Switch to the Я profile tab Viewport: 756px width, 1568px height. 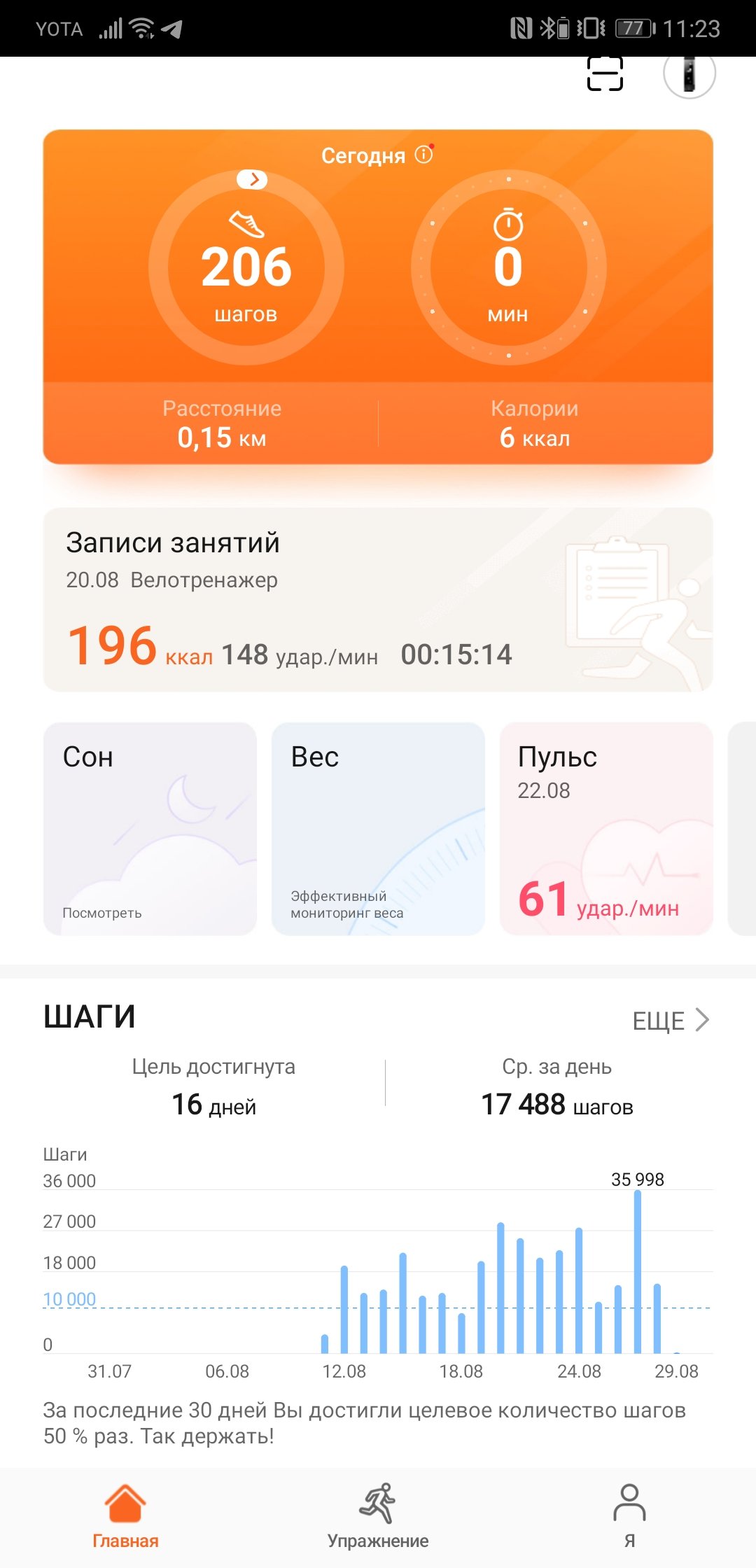click(x=629, y=1516)
